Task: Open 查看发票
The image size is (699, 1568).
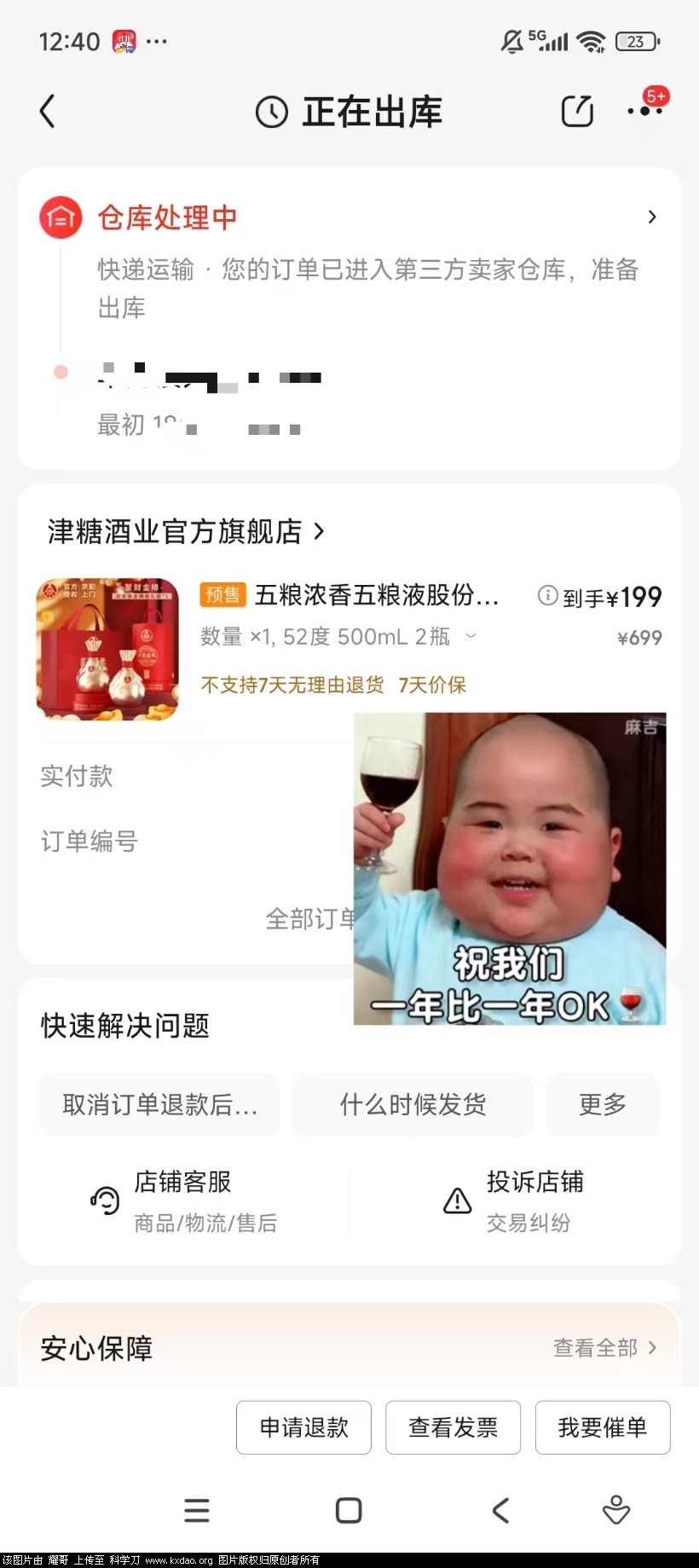Action: click(453, 1427)
